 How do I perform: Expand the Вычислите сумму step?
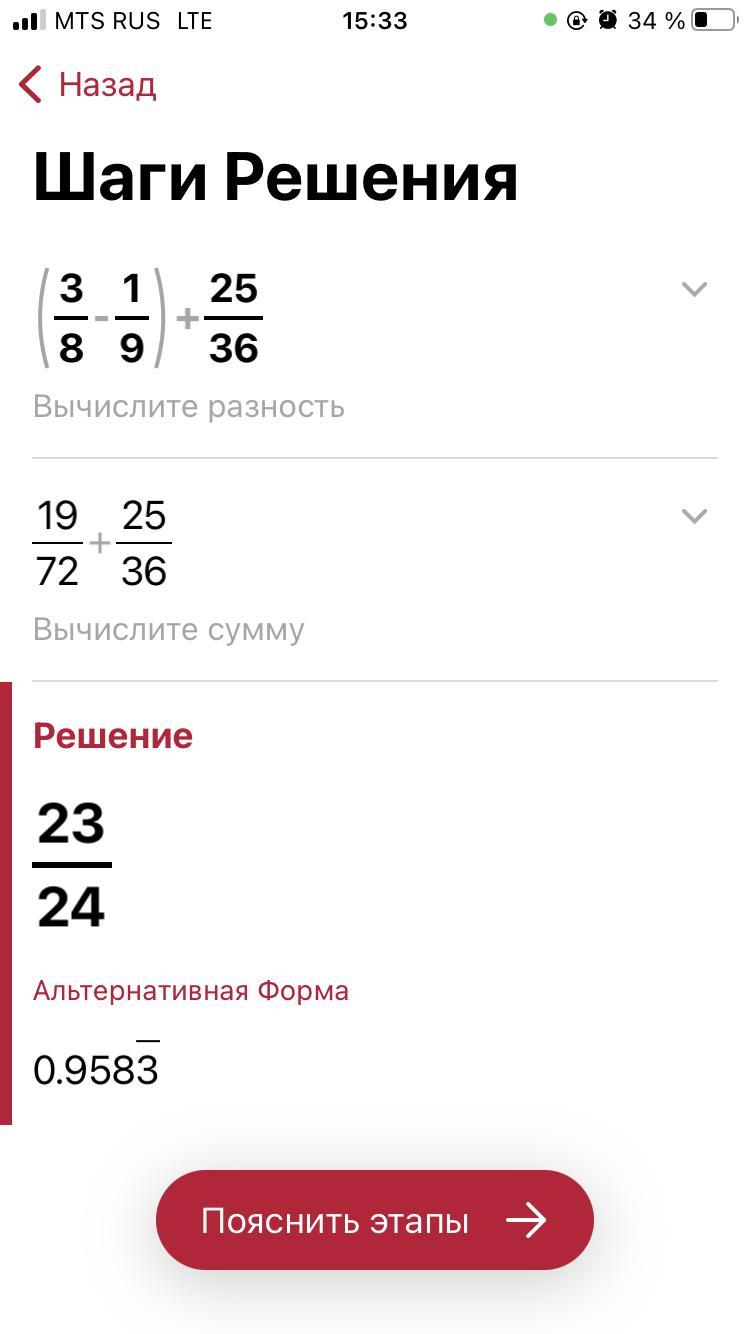point(694,516)
